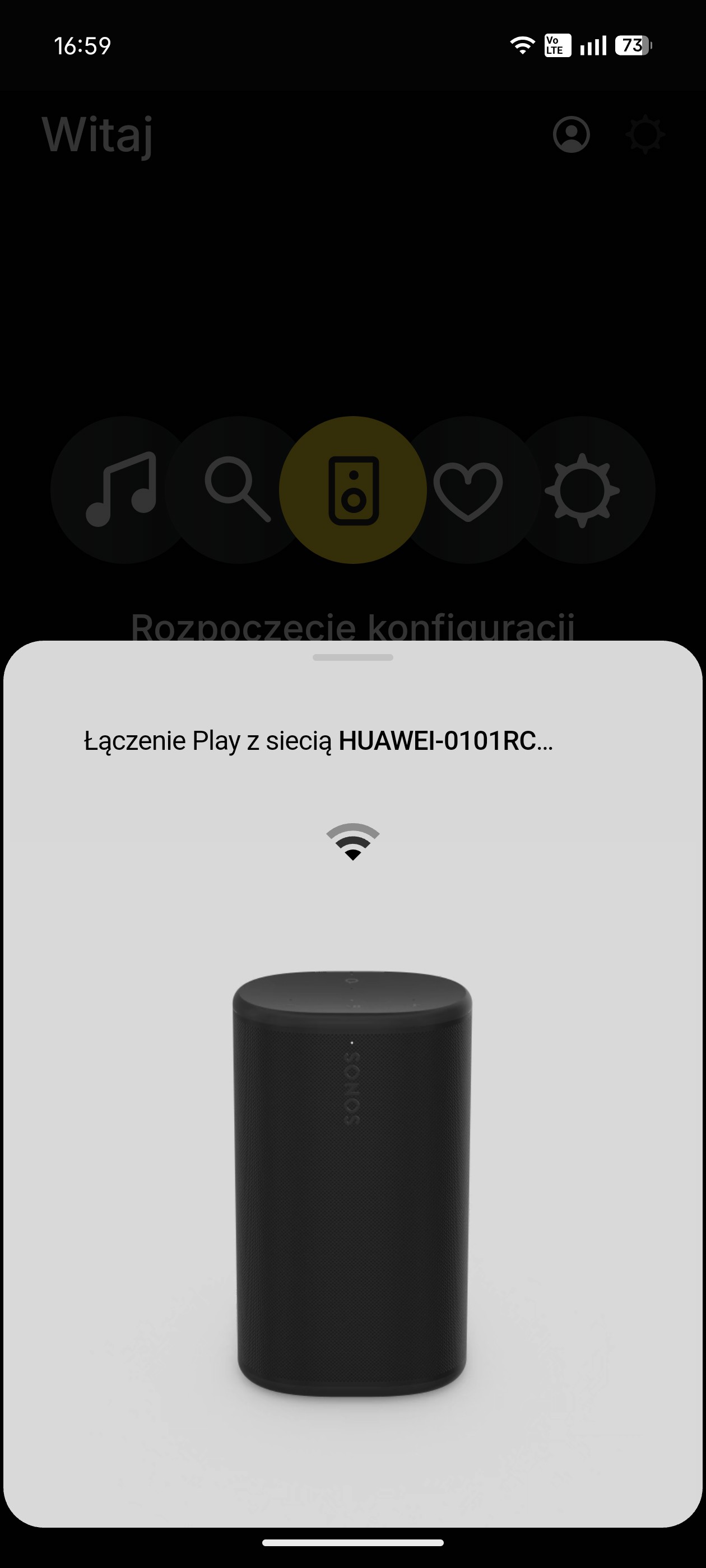Select the search magnifier circle button
This screenshot has width=706, height=1568.
(236, 490)
